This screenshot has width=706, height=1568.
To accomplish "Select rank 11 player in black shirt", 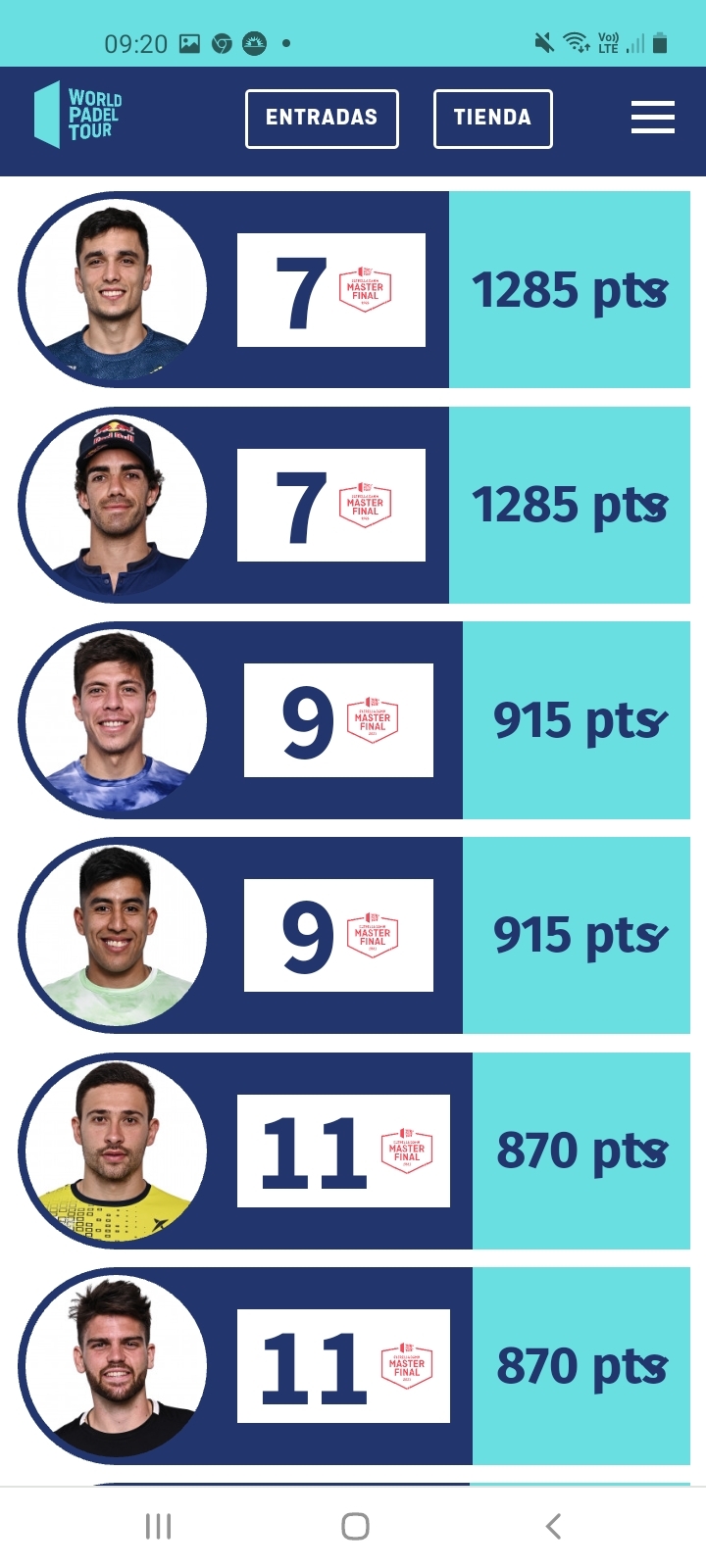I will click(x=115, y=1365).
